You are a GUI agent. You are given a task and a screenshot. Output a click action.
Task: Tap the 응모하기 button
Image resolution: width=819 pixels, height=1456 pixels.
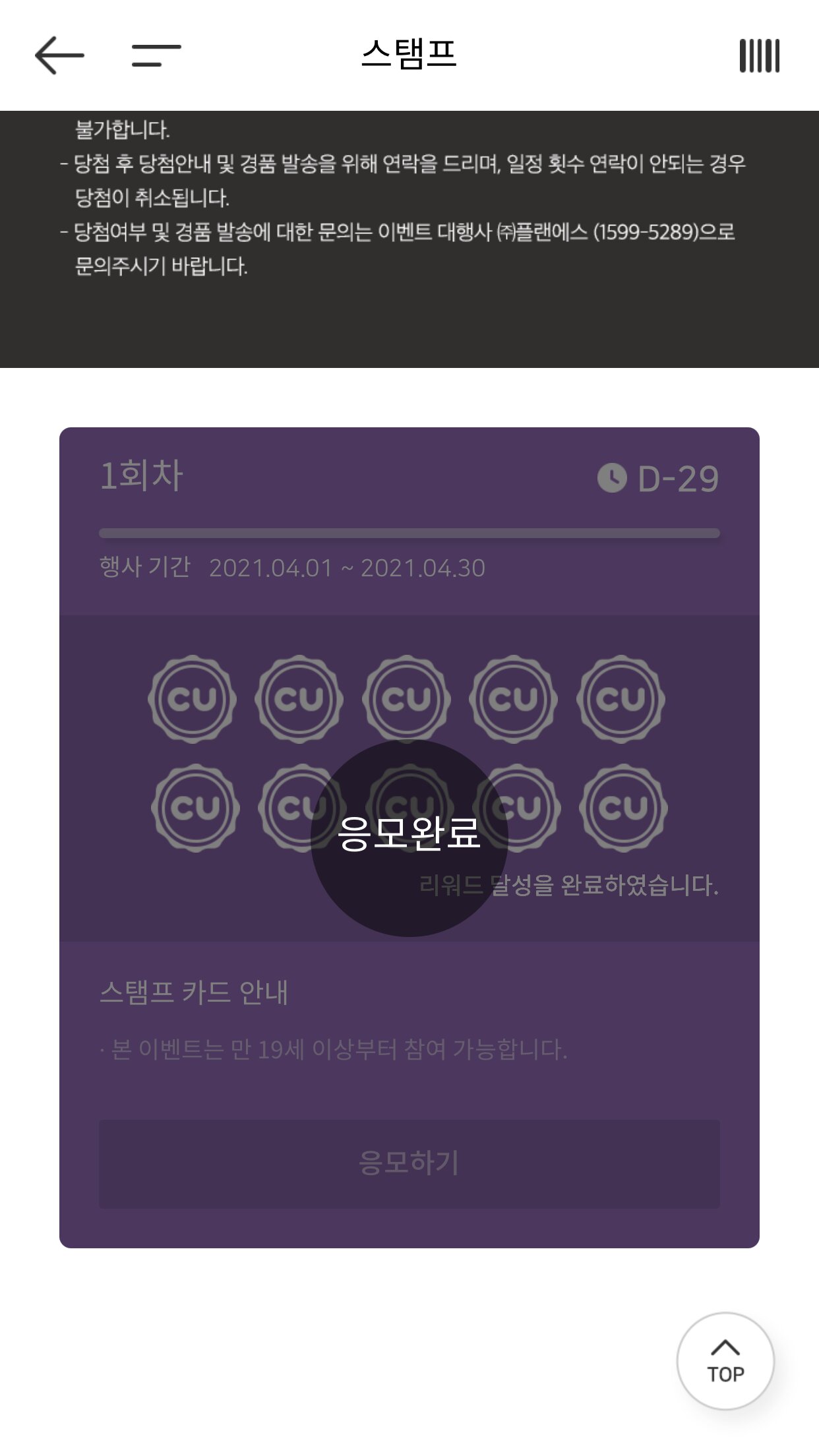(x=409, y=1163)
